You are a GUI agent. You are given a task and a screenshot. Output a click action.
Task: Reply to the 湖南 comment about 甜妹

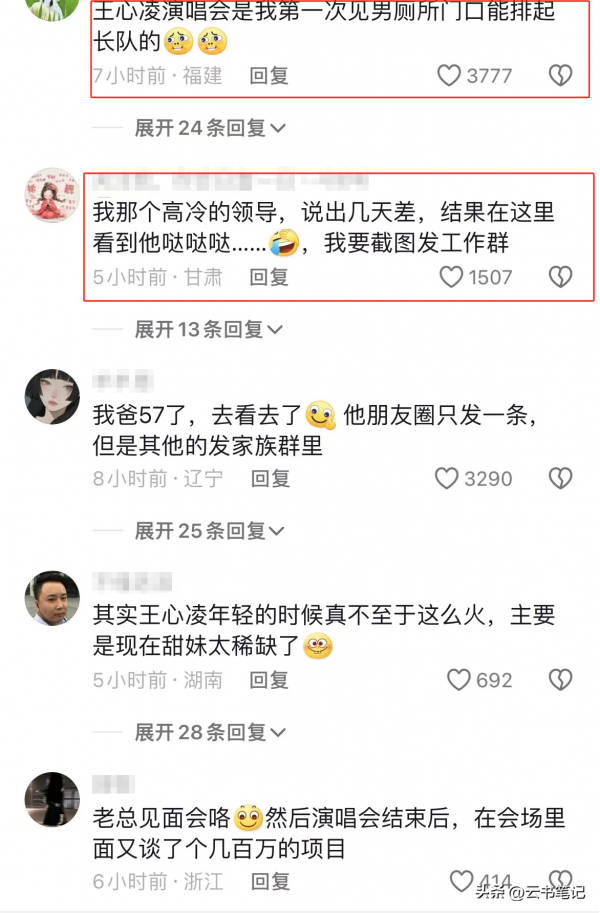tap(268, 680)
